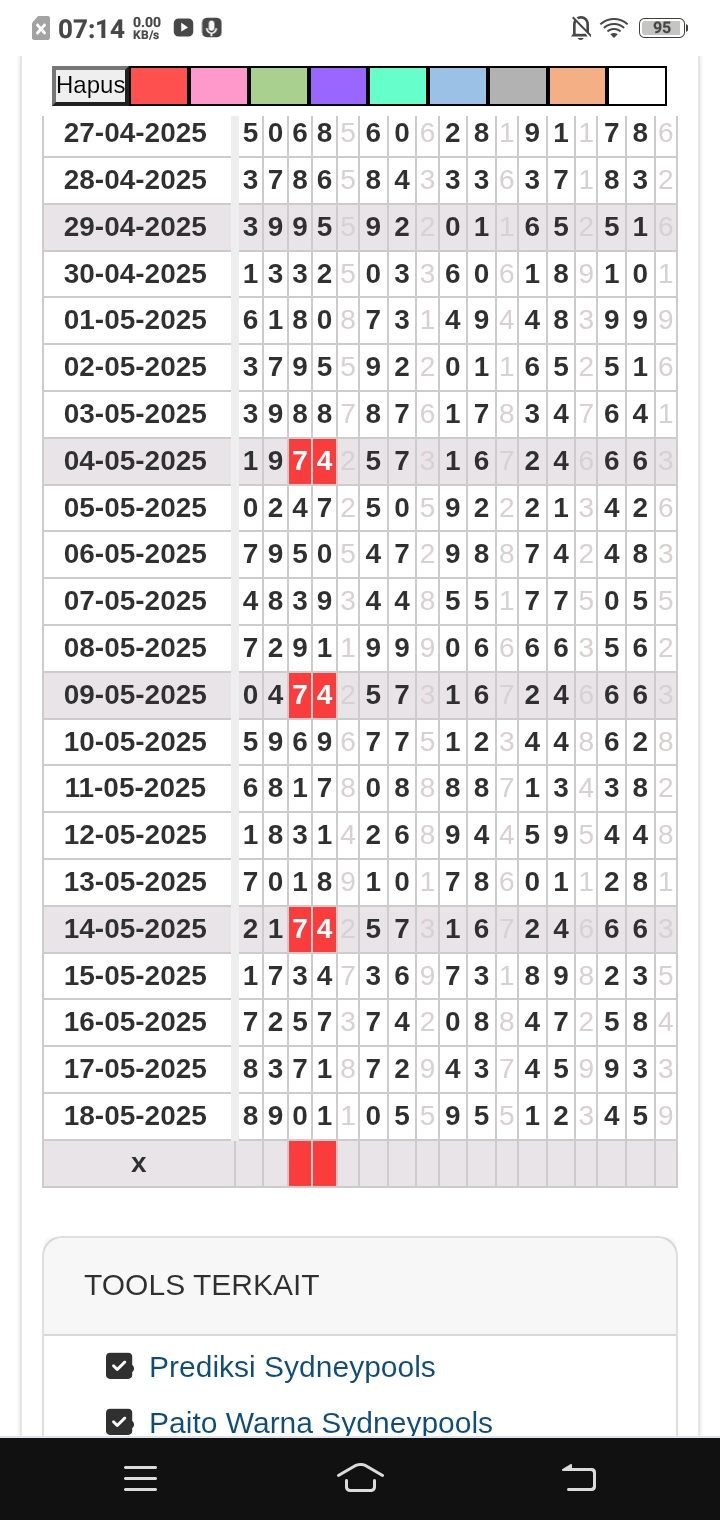Open the Prediksi Sydneypools link

(x=292, y=1367)
